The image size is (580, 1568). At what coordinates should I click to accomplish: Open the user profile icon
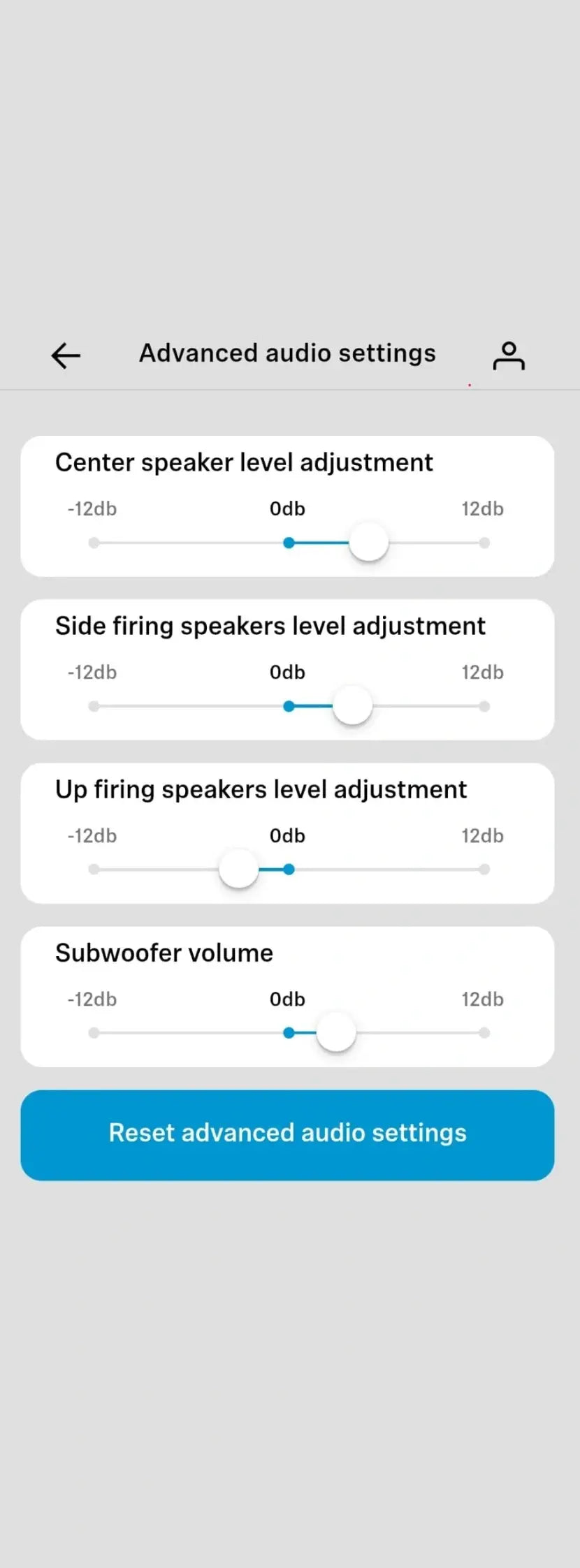coord(509,356)
